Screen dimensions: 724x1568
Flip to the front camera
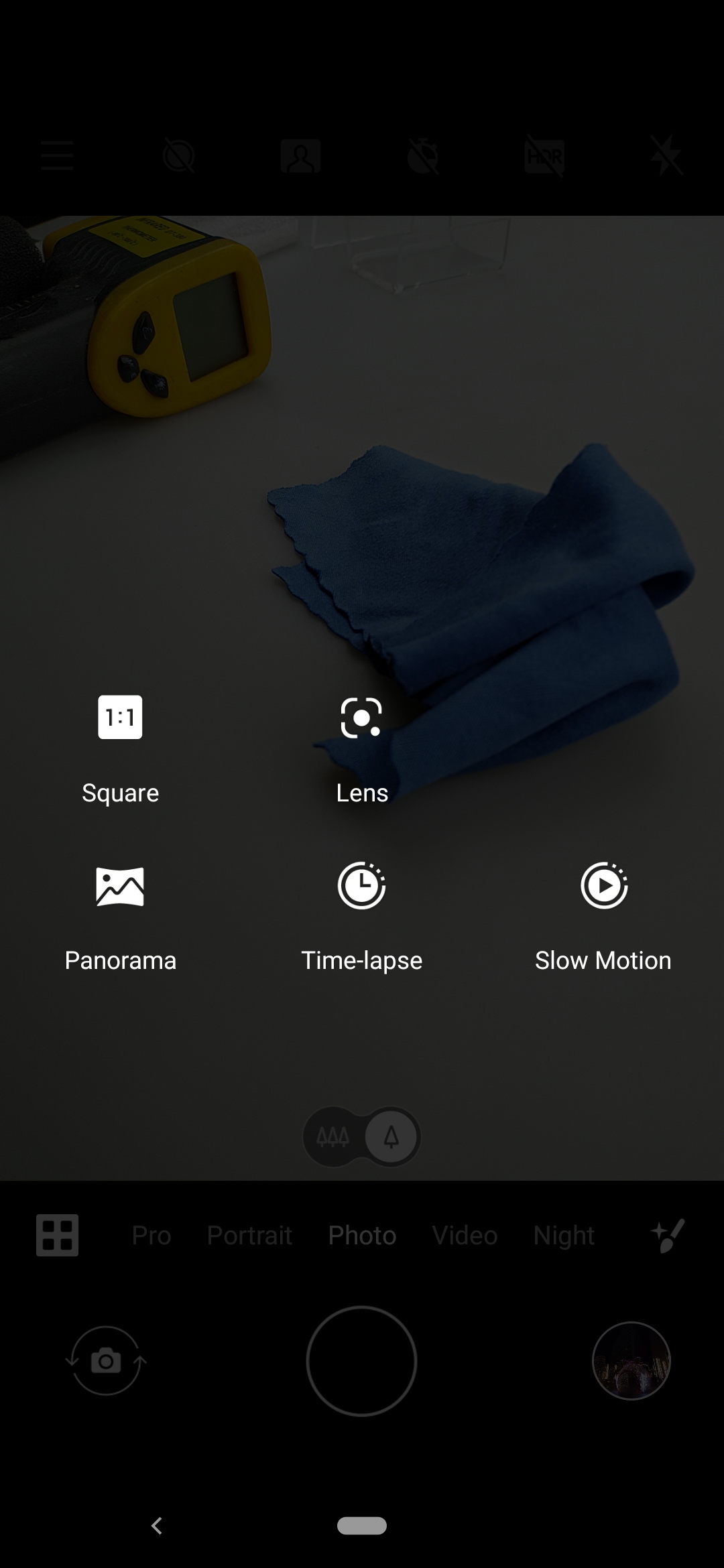pyautogui.click(x=106, y=1361)
